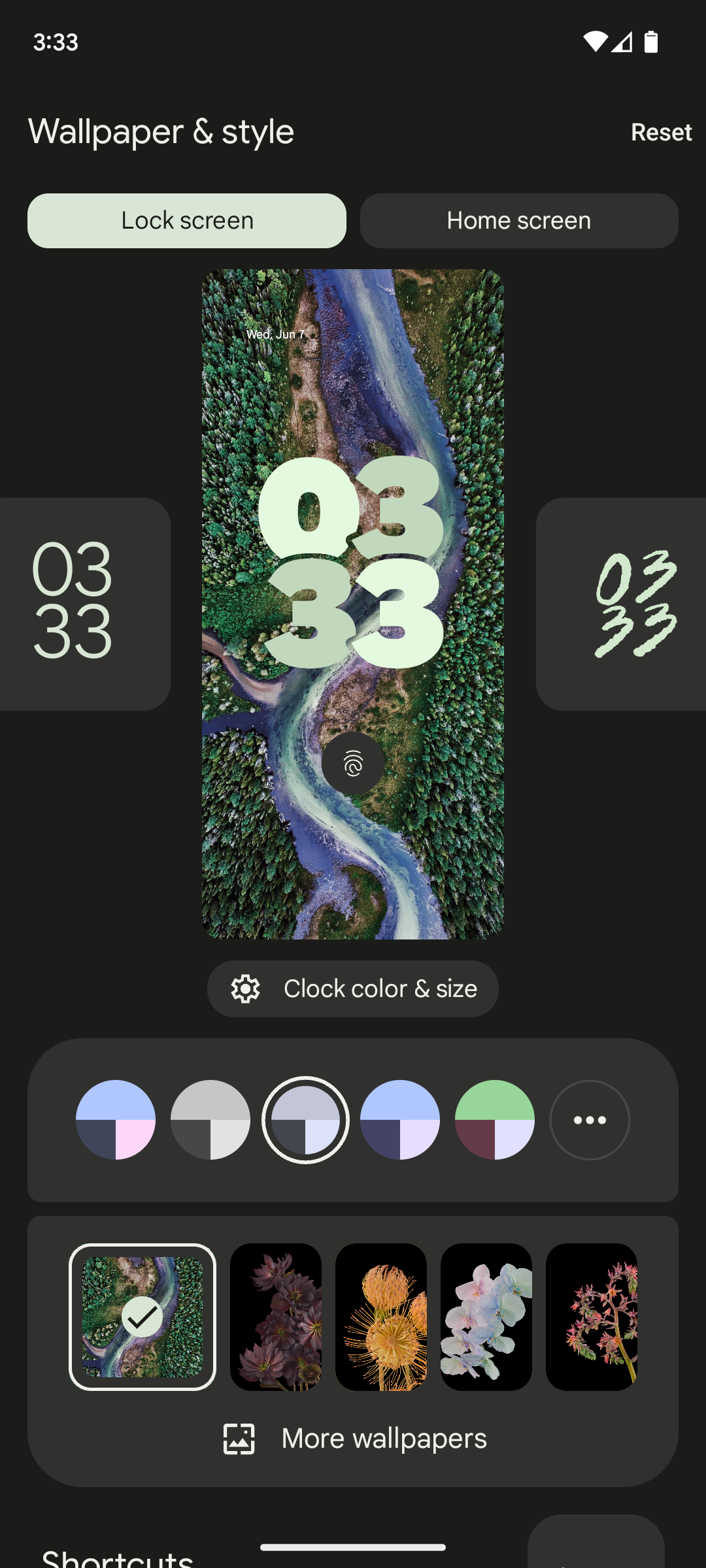This screenshot has width=706, height=1568.
Task: Tap the gear icon beside Clock color & size
Action: click(245, 988)
